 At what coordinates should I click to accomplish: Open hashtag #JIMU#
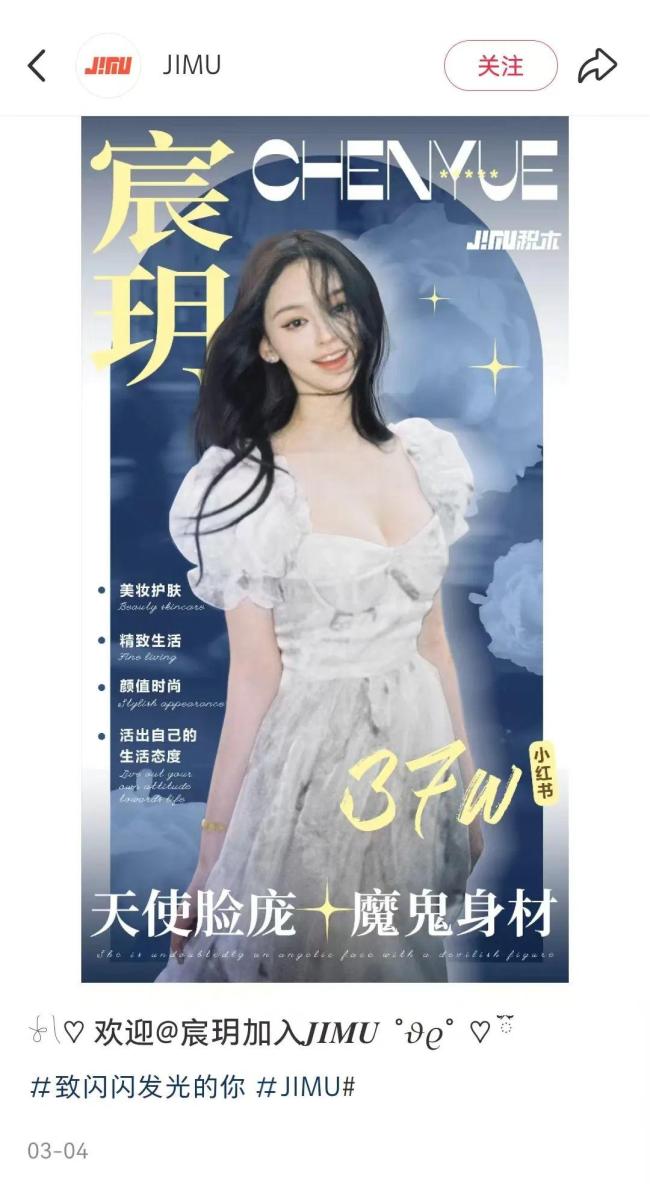coord(306,1087)
